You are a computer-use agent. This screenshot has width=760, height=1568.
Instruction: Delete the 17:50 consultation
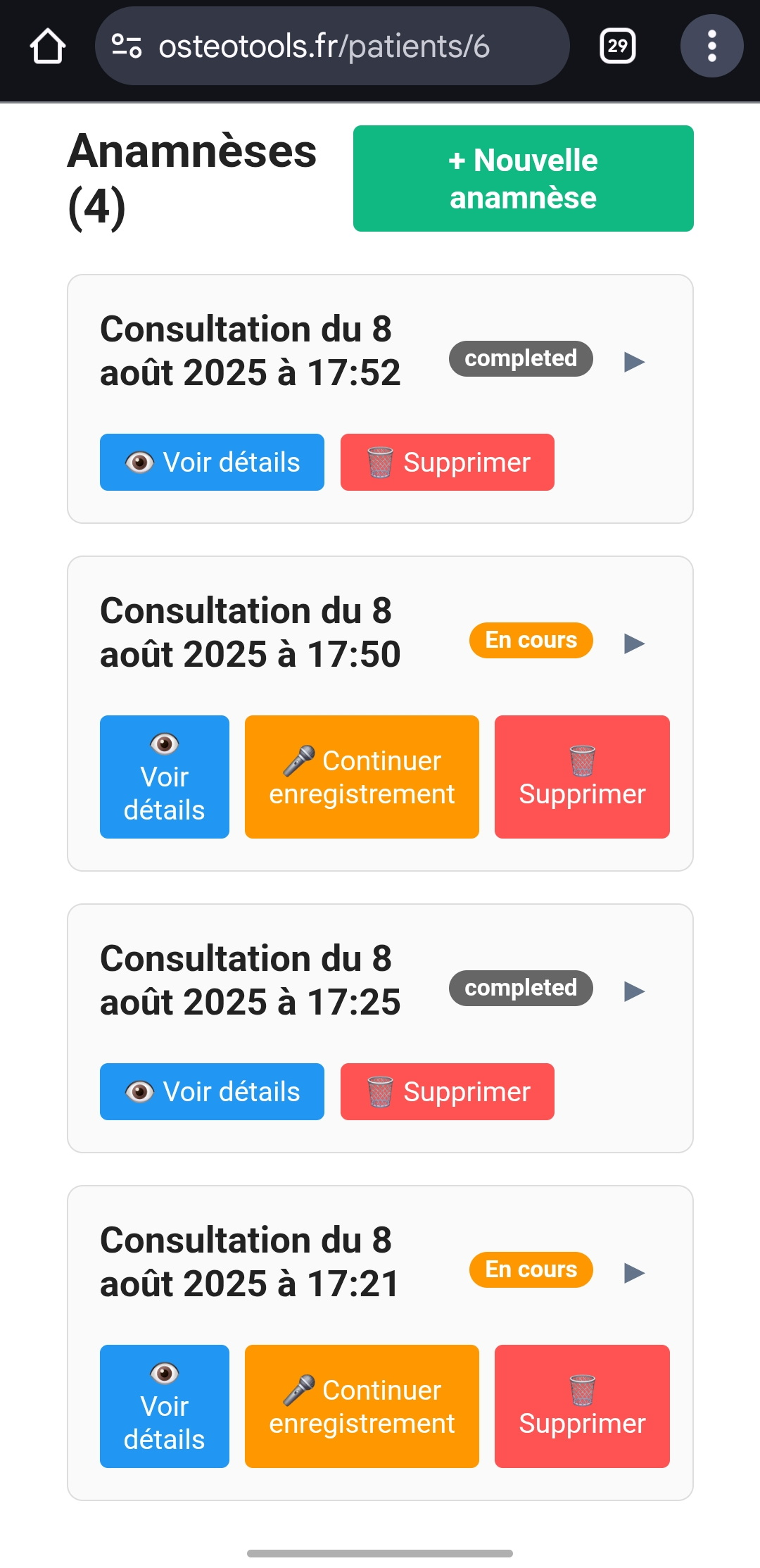click(x=581, y=777)
